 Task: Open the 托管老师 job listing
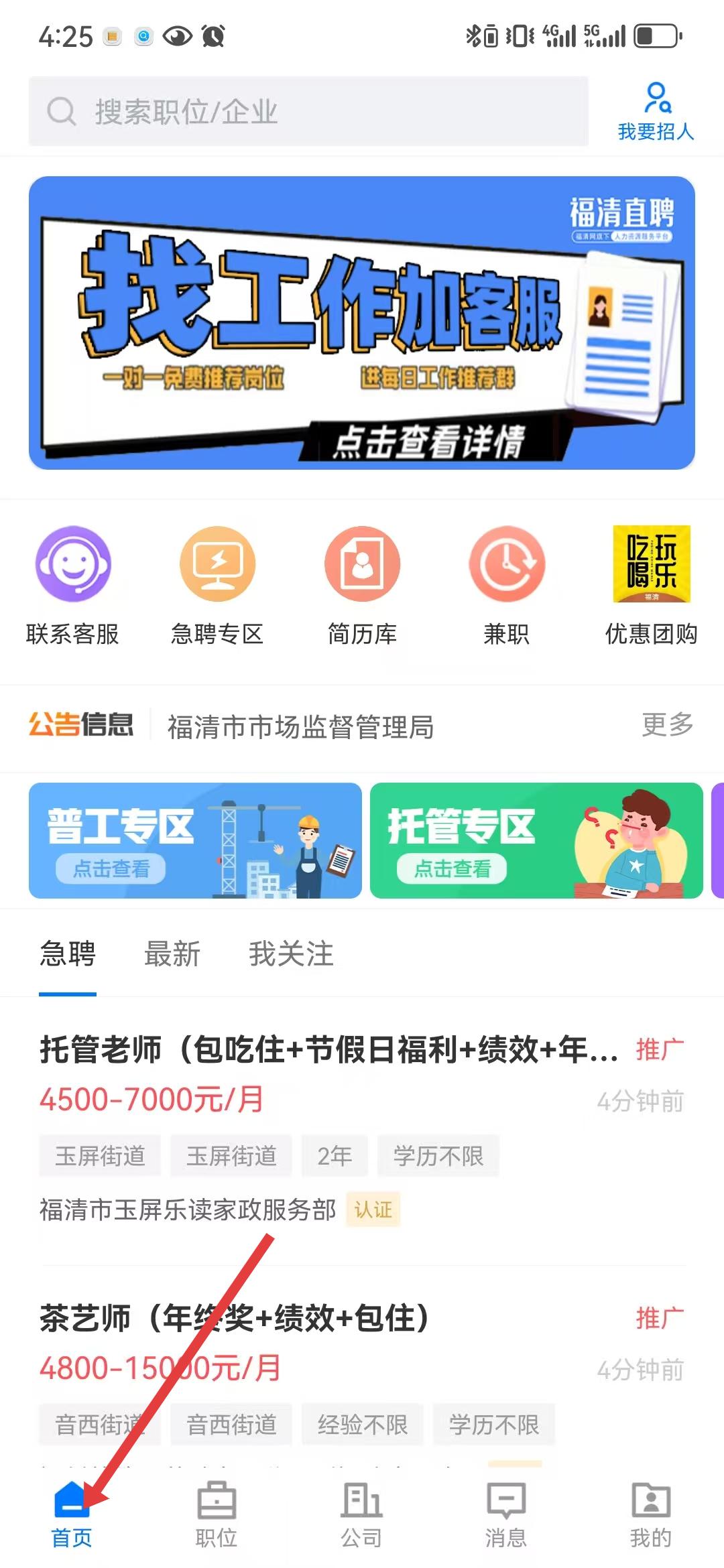[x=328, y=1049]
